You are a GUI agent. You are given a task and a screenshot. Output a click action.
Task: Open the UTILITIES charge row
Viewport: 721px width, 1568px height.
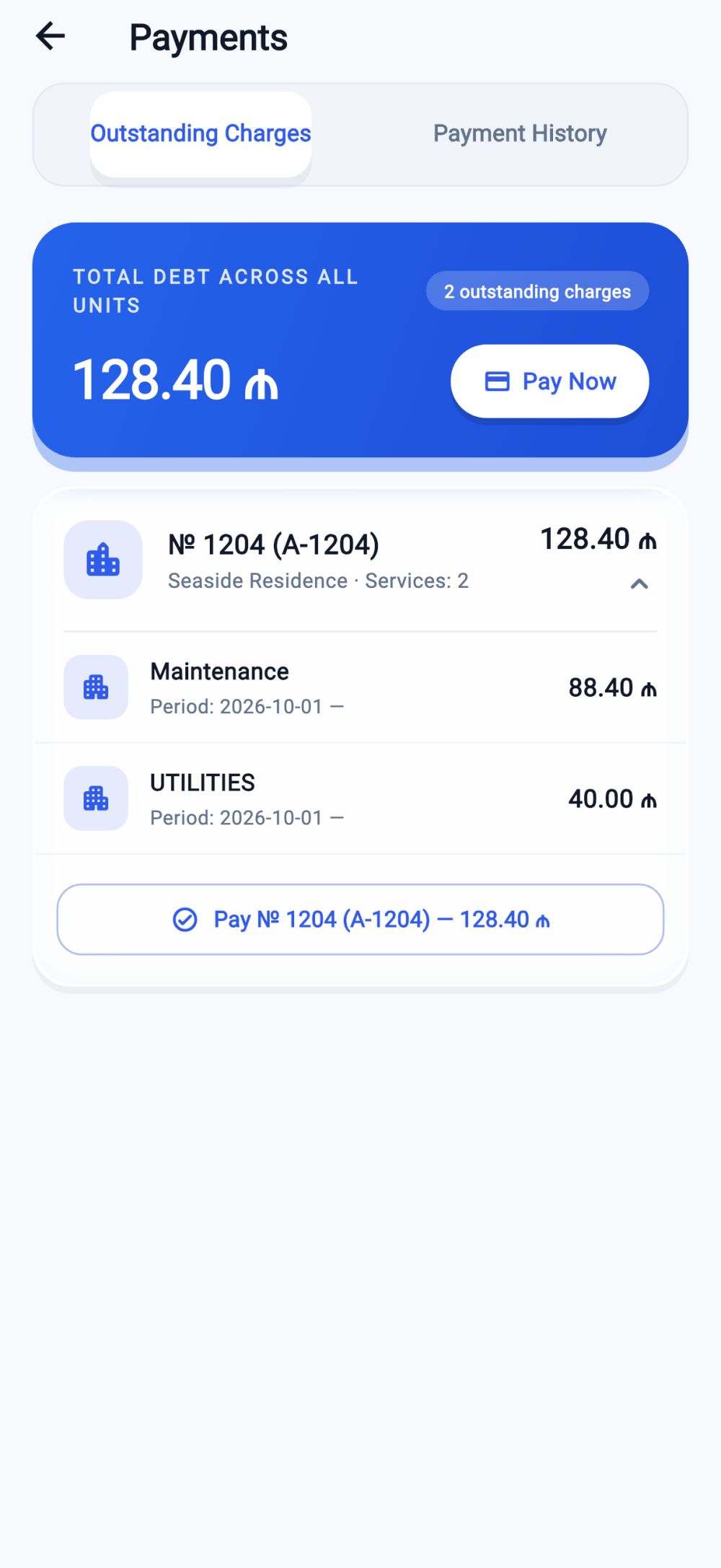coord(360,798)
